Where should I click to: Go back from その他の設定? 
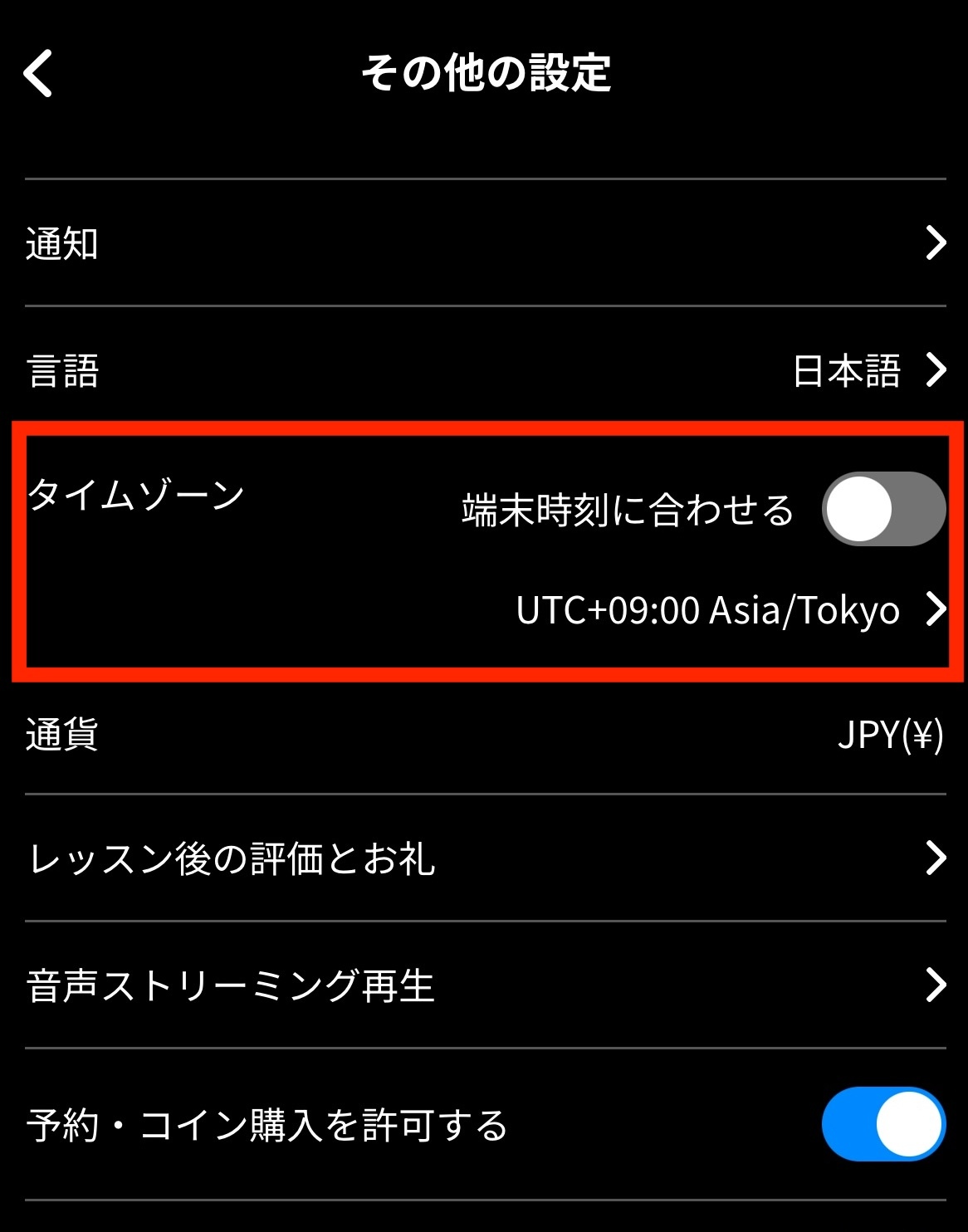[38, 73]
